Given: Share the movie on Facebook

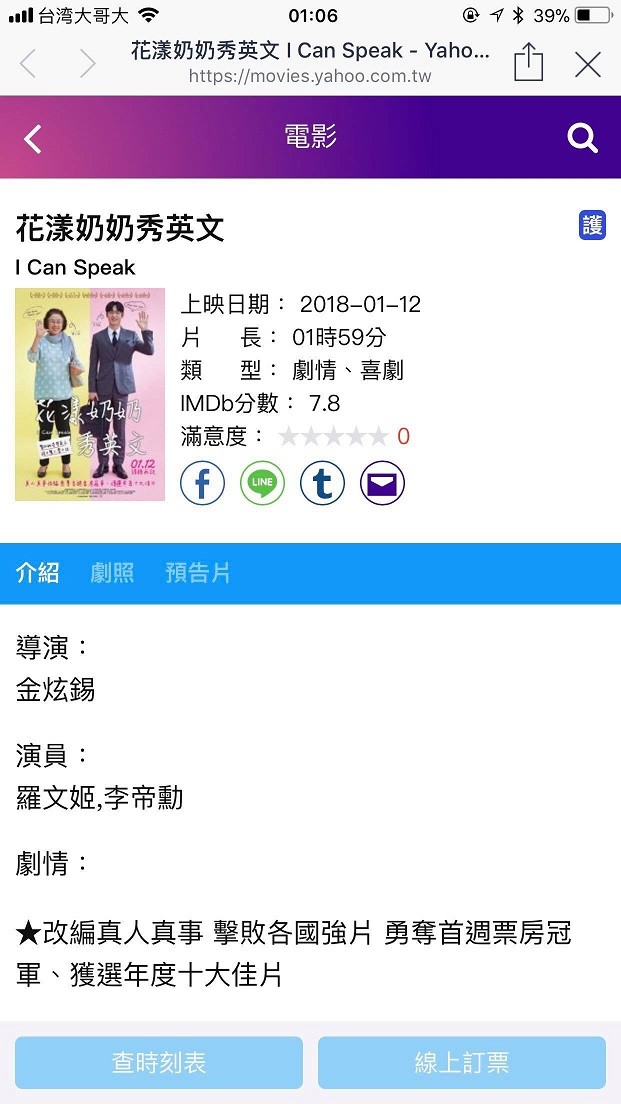Looking at the screenshot, I should [202, 484].
